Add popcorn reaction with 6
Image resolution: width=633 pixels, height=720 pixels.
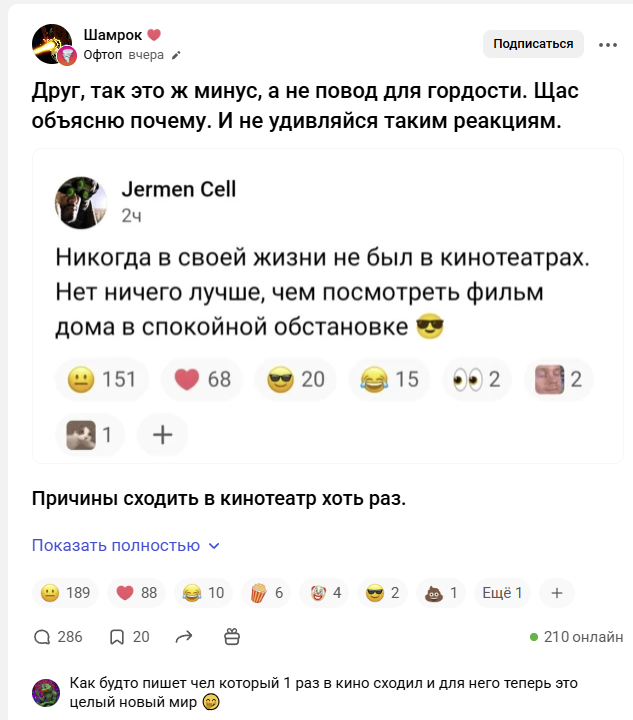[x=266, y=593]
